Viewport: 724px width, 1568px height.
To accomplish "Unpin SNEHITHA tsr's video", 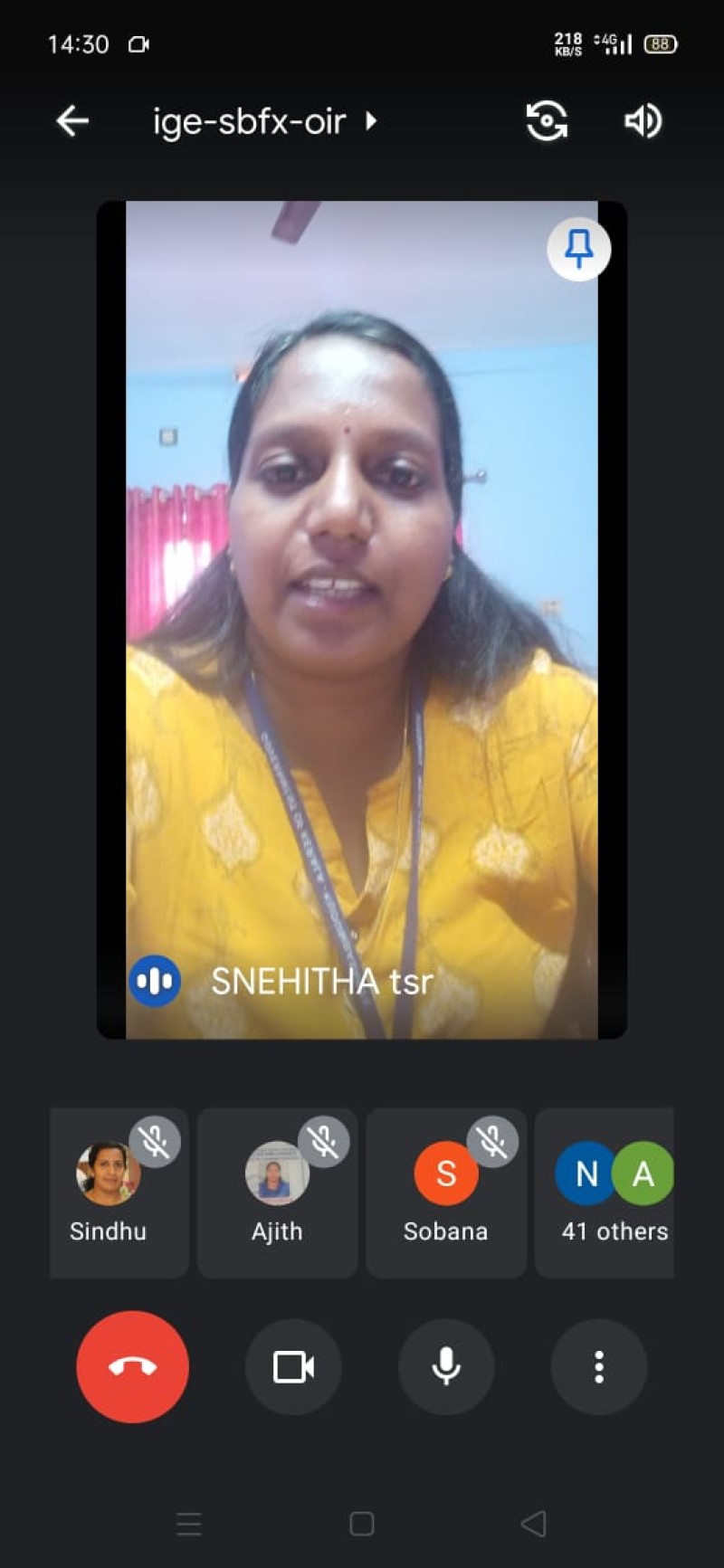I will pyautogui.click(x=578, y=249).
